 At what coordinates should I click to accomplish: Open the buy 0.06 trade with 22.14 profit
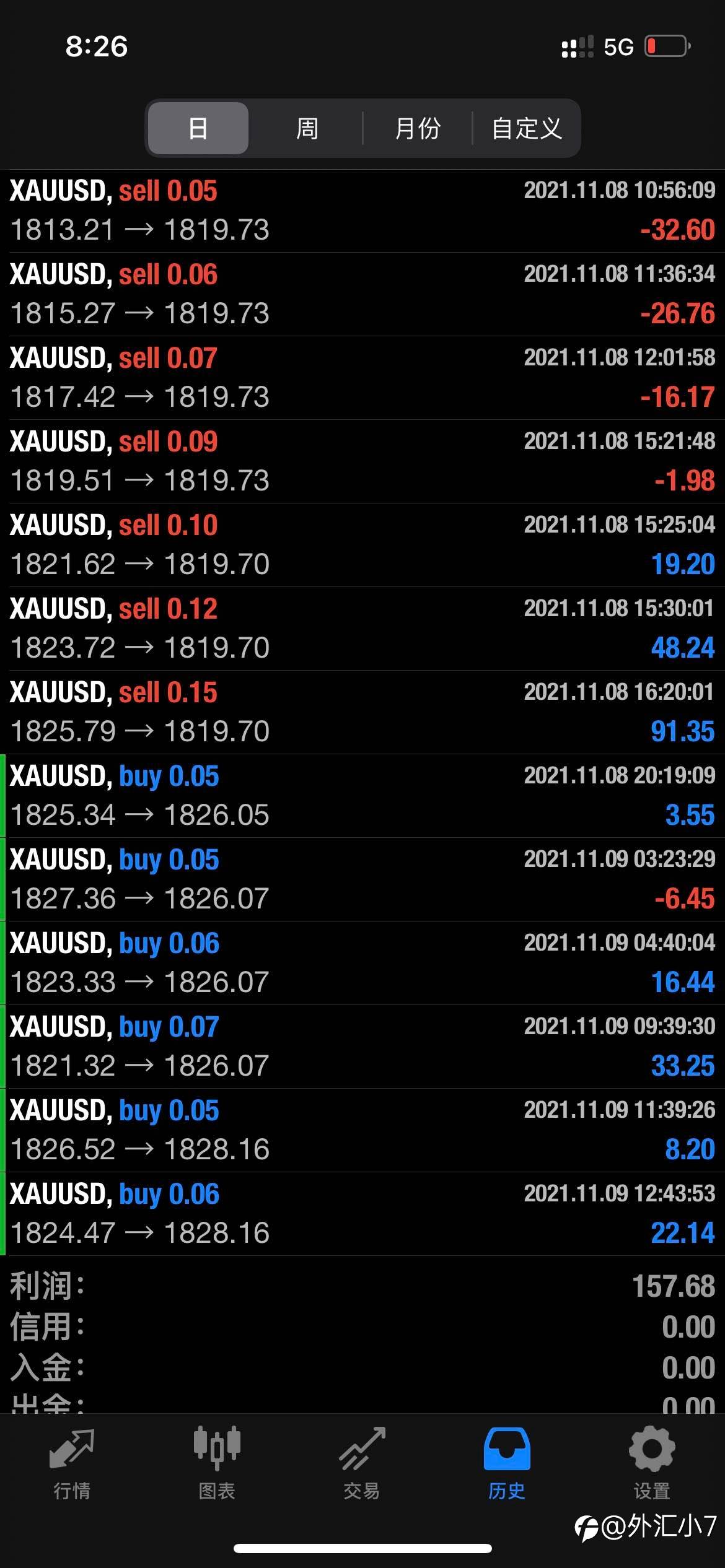click(x=362, y=1214)
